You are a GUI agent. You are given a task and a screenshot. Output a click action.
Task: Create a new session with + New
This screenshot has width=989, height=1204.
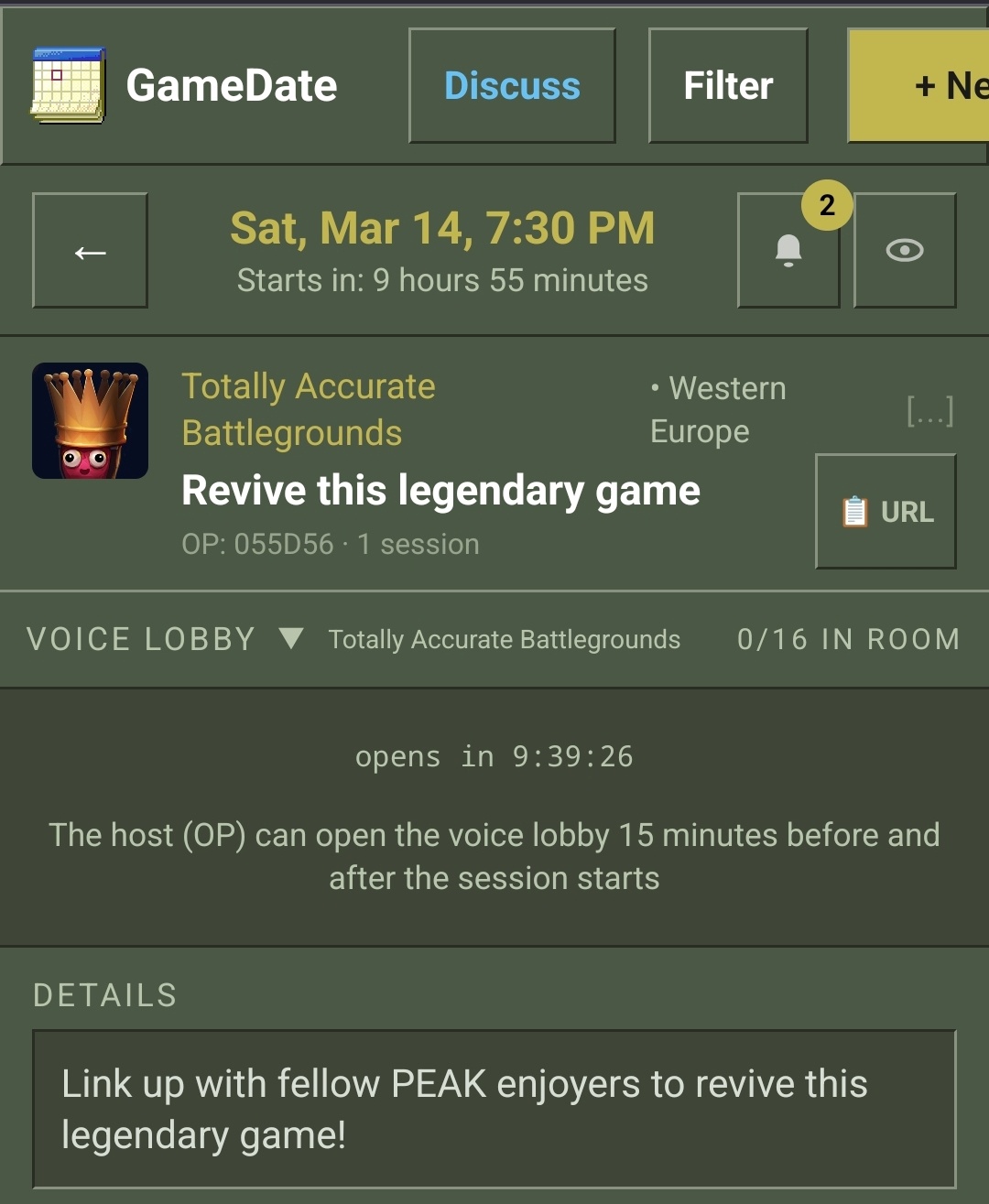tap(920, 86)
